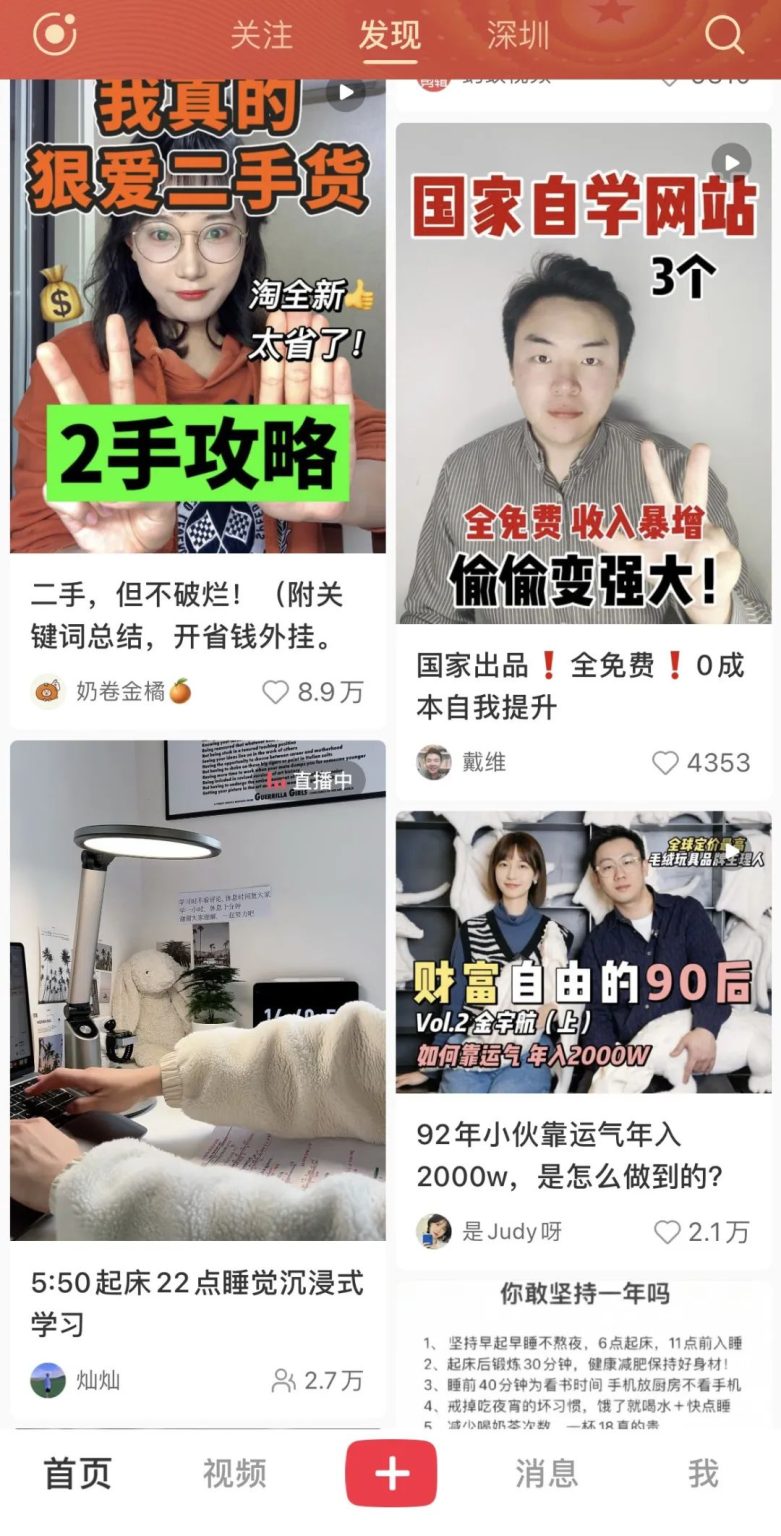
Task: Open the circular story icon at top left
Action: point(54,35)
